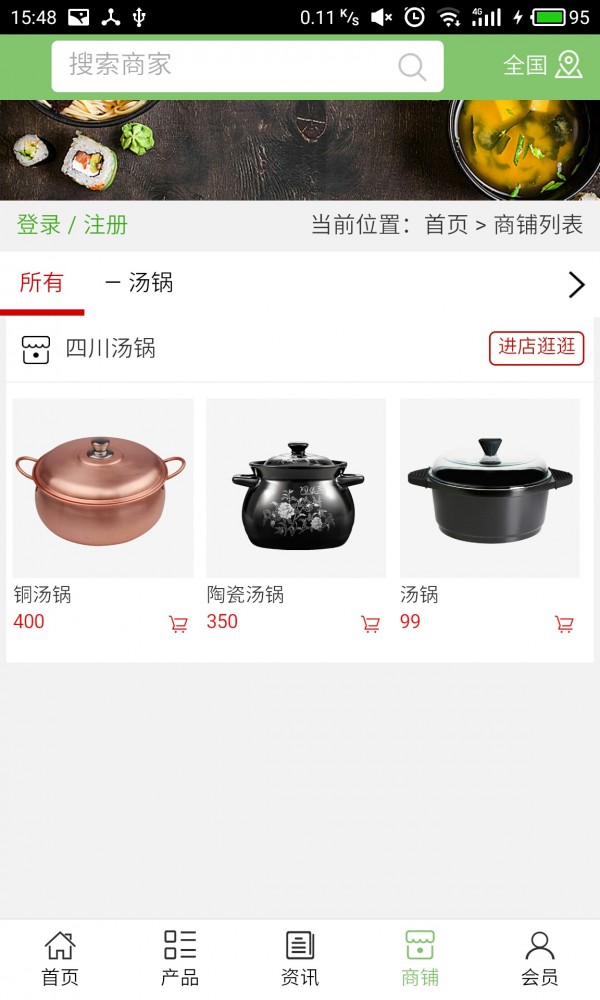Open the 铜汤锅 product image
600x1000 pixels.
click(103, 488)
